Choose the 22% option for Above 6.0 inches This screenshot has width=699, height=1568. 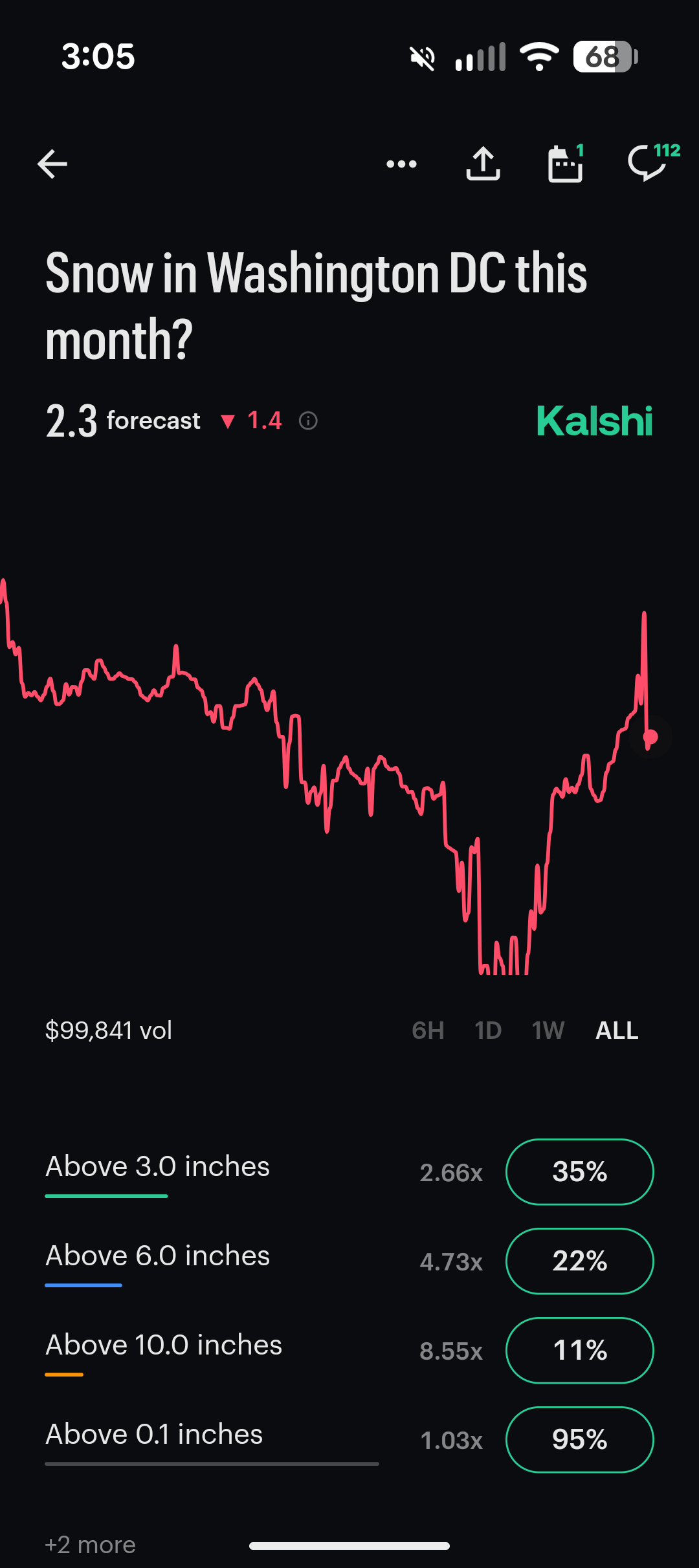point(579,1261)
